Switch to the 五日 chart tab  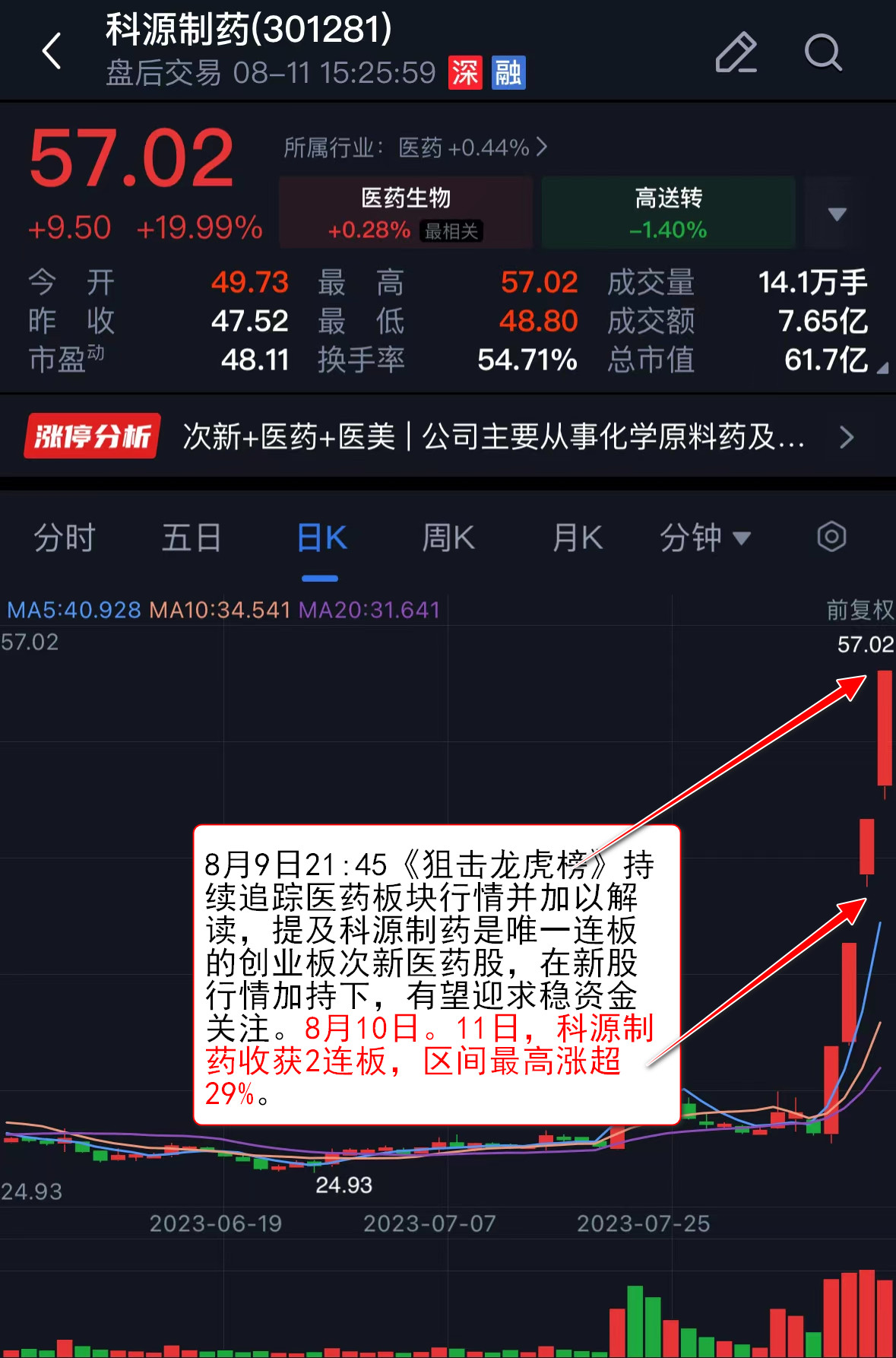point(192,538)
